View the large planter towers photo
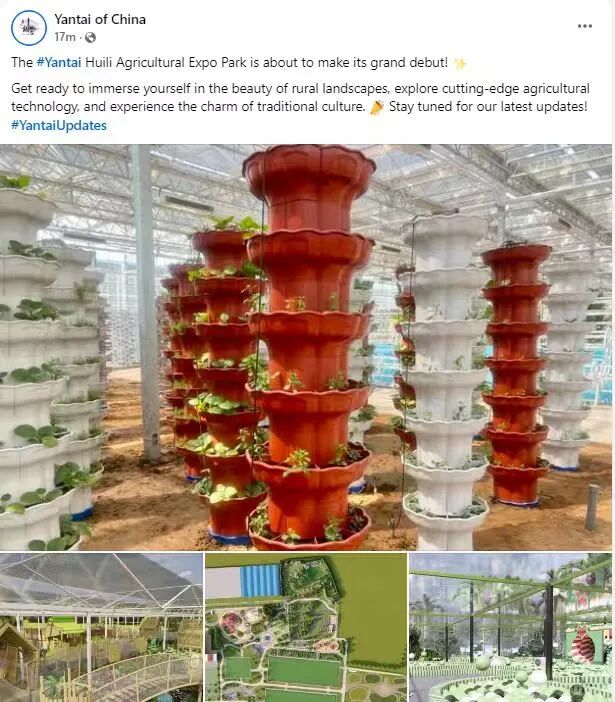This screenshot has width=615, height=702. click(x=307, y=347)
